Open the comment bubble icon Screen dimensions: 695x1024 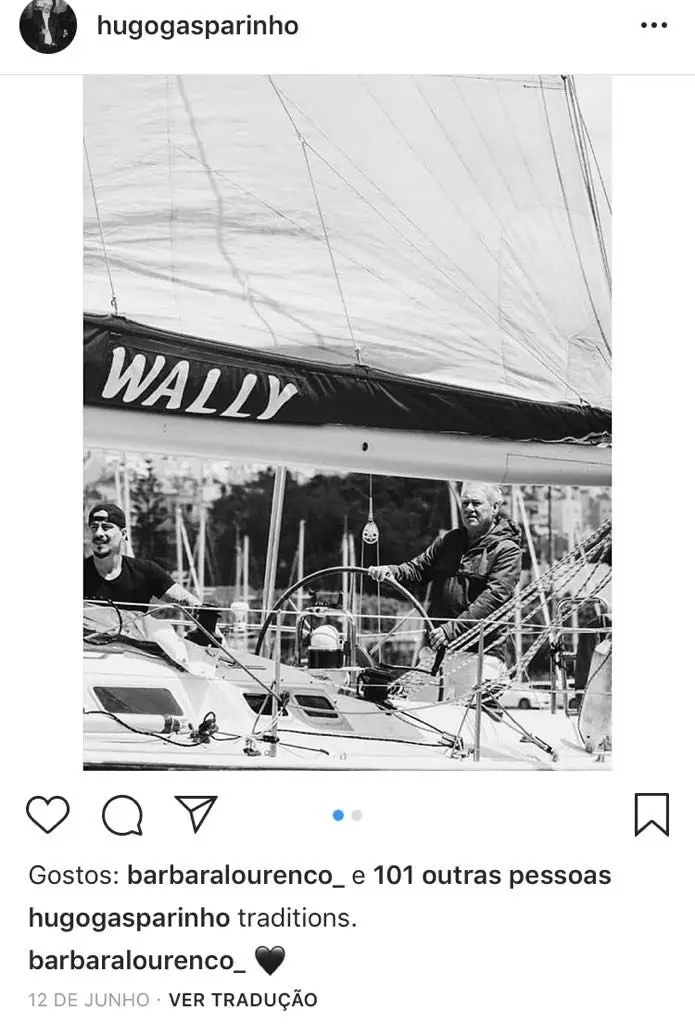click(x=122, y=815)
